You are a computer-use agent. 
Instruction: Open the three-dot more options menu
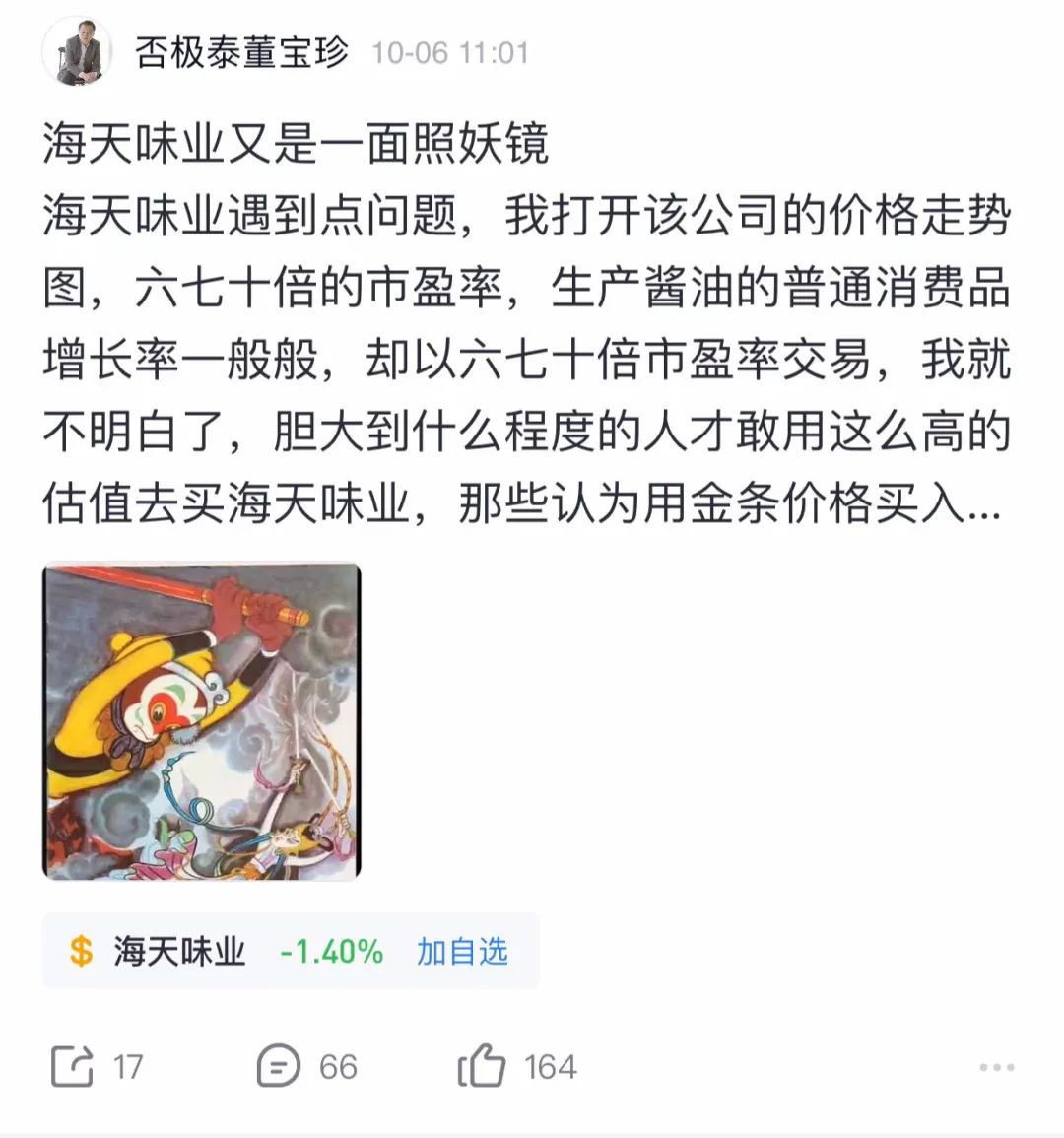pos(996,1068)
